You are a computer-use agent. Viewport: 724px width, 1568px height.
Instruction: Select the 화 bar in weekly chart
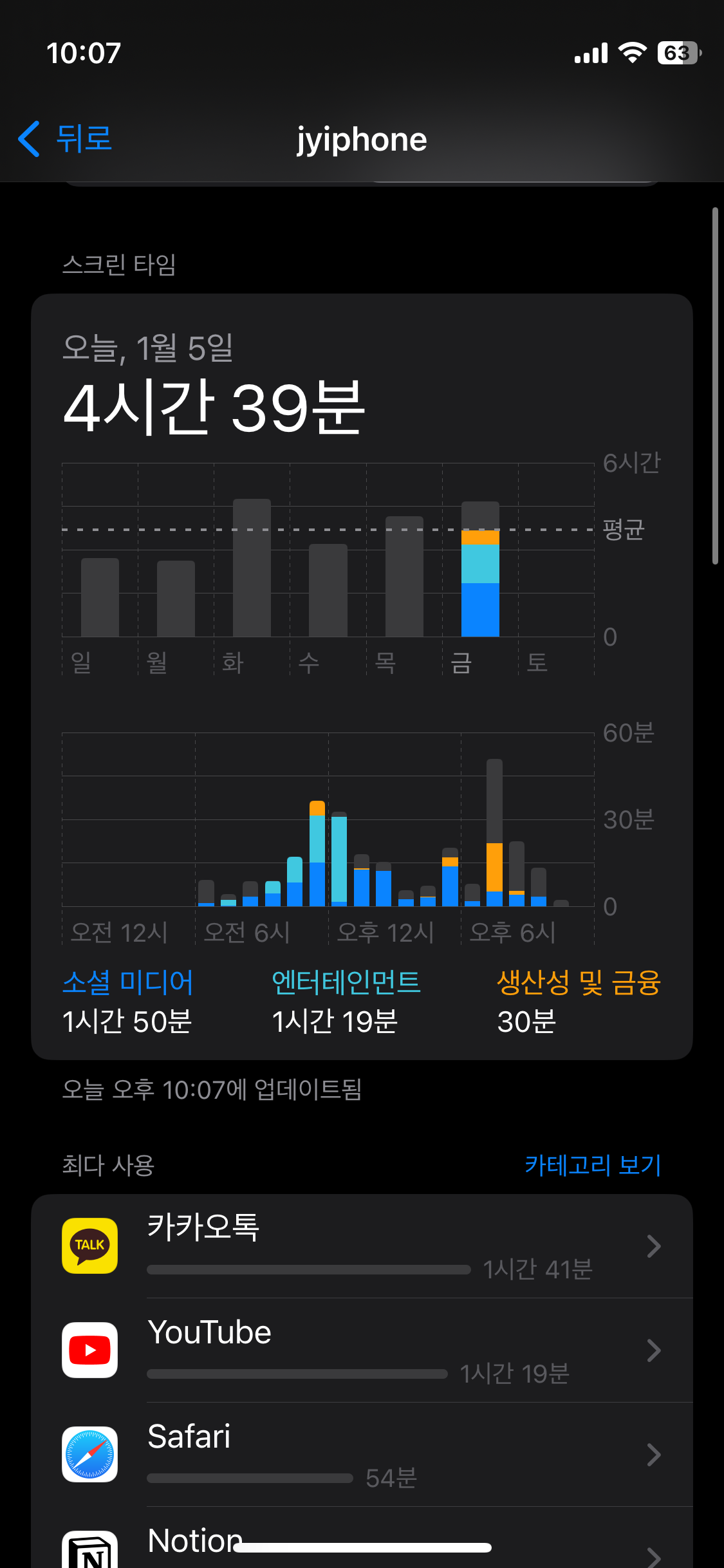(252, 568)
